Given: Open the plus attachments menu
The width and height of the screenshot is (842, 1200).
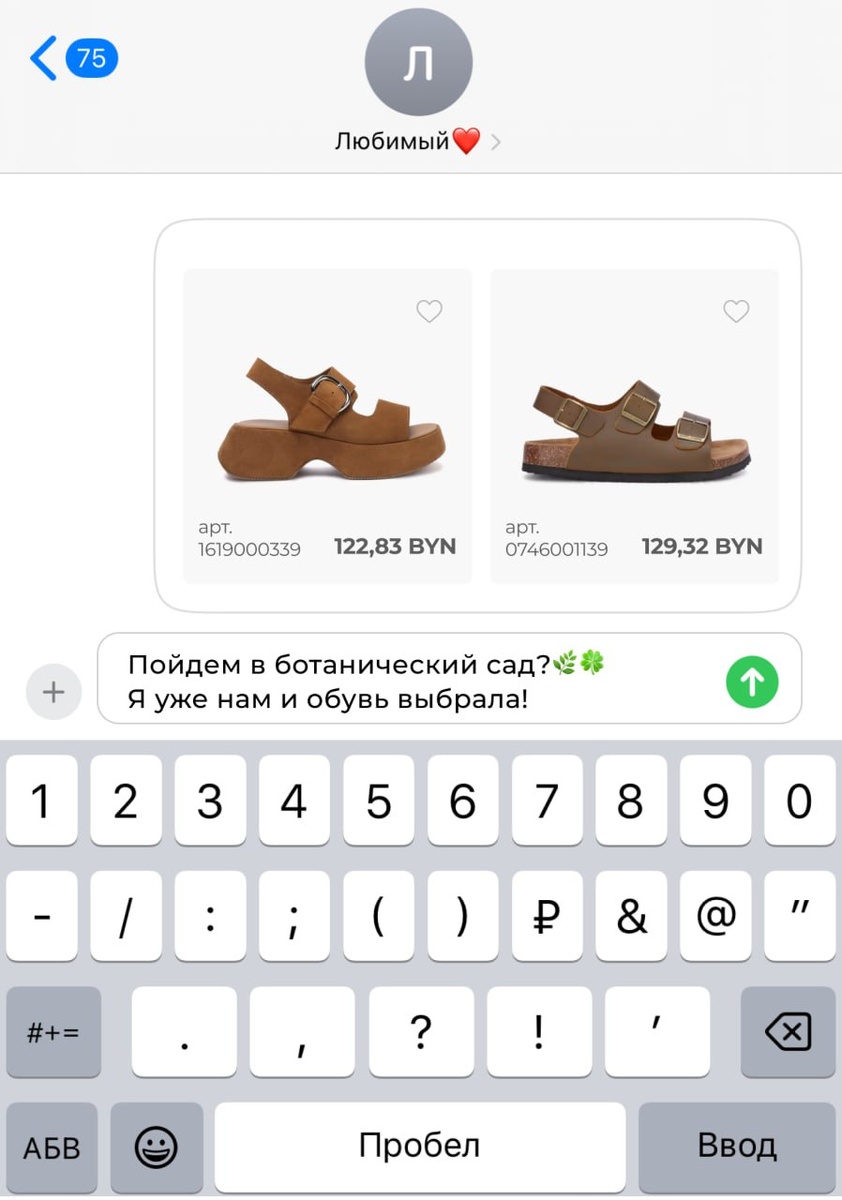Looking at the screenshot, I should pyautogui.click(x=54, y=691).
